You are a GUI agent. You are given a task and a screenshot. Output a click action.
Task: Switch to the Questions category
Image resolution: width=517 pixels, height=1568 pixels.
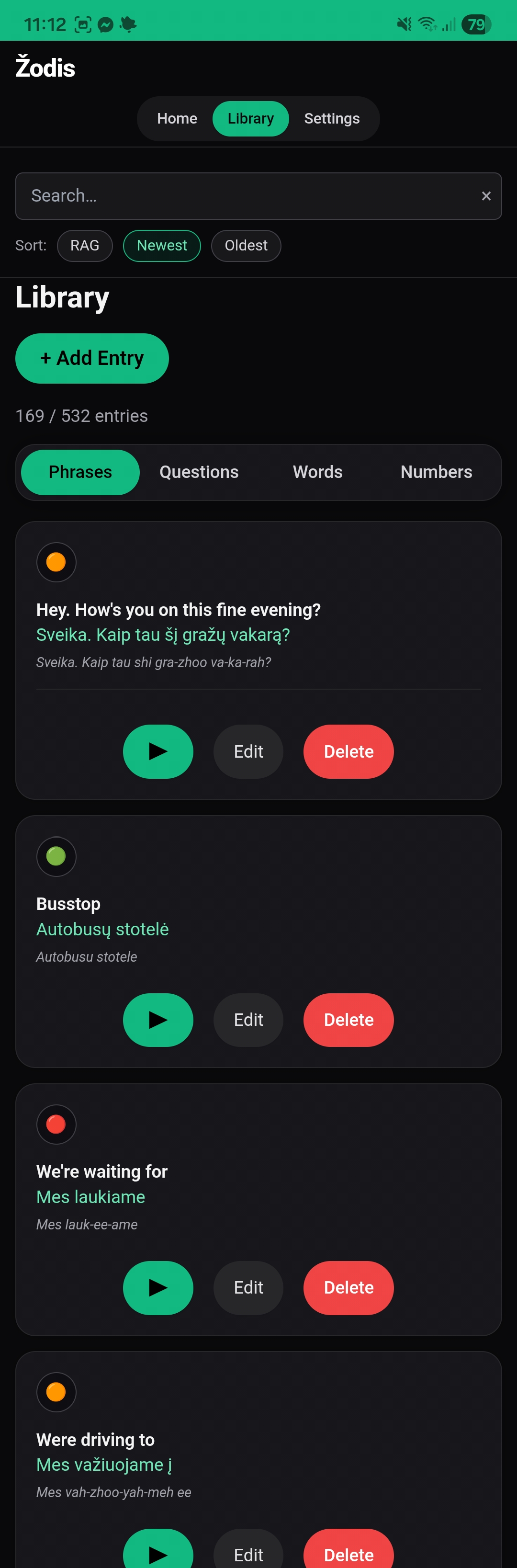(x=199, y=472)
